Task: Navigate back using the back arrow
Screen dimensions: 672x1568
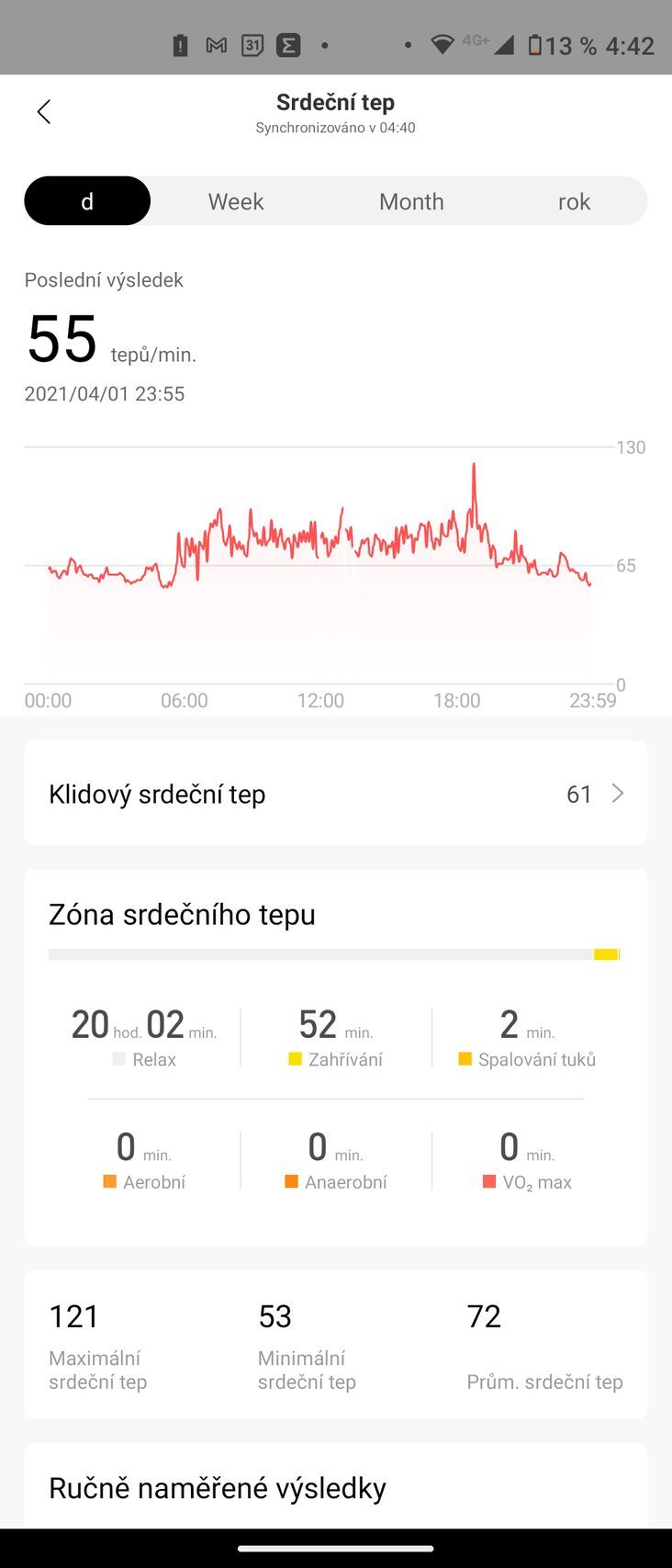Action: pyautogui.click(x=43, y=110)
